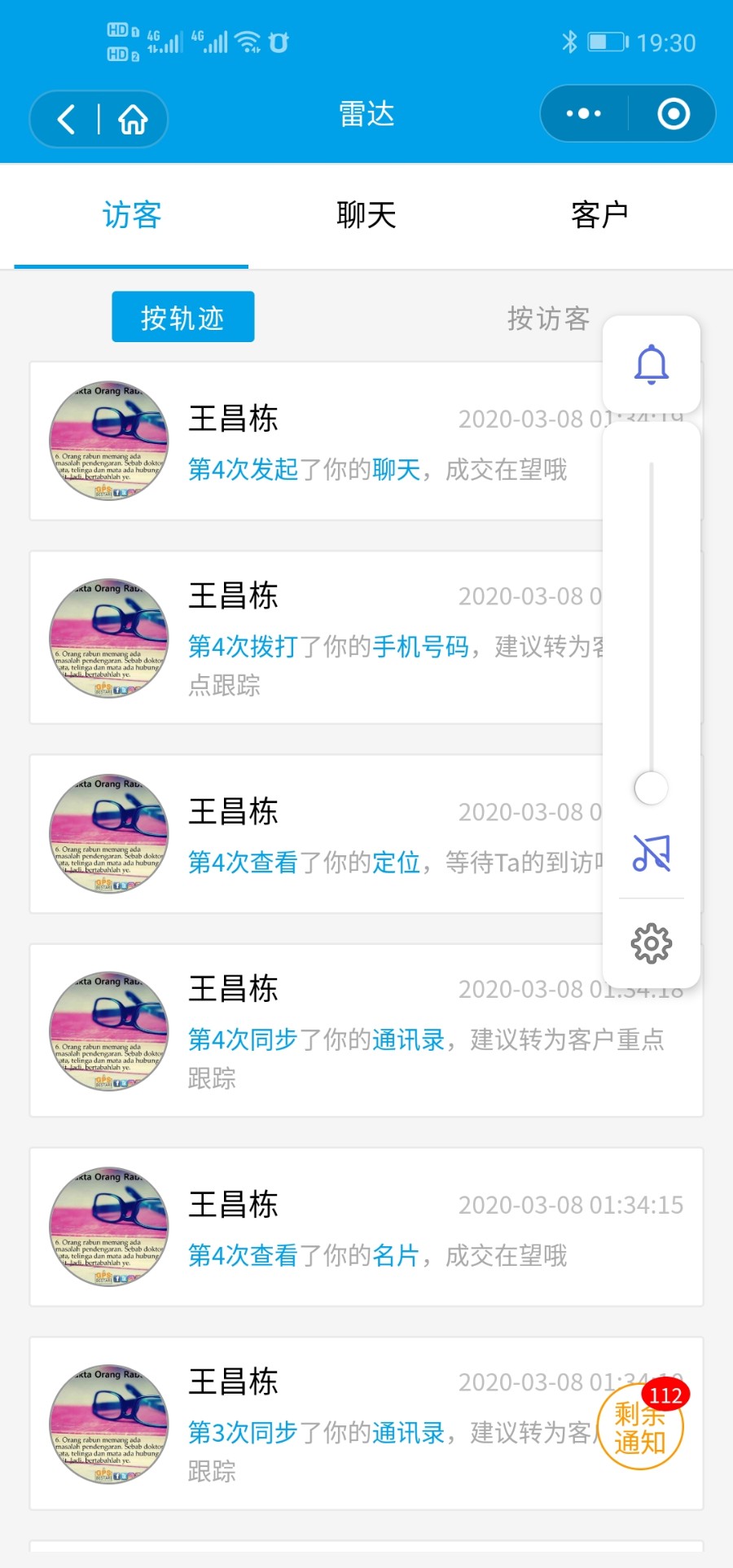Screen dimensions: 733x1568
Task: Switch sorting to 按访客 mode
Action: coord(547,318)
